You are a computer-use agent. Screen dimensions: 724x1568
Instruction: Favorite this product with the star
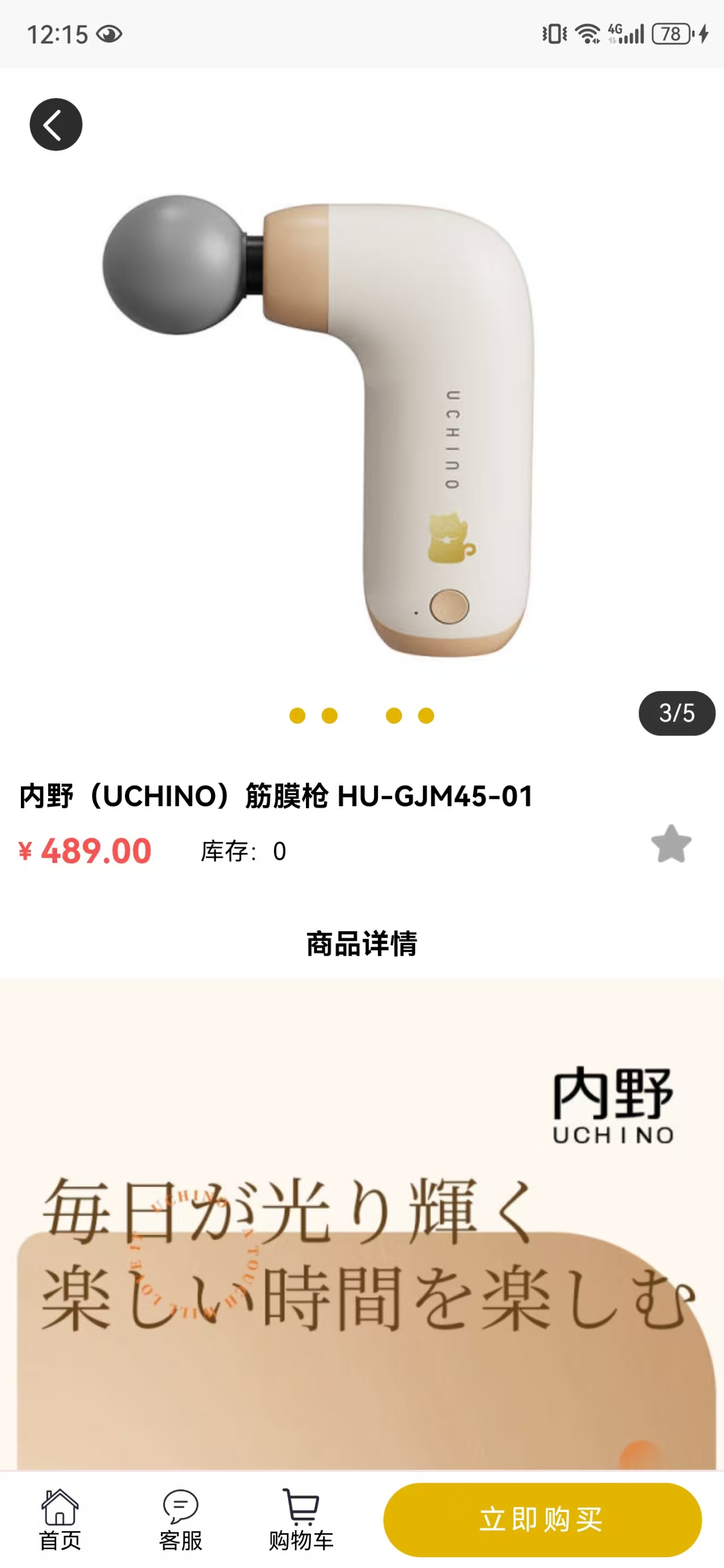(x=671, y=844)
